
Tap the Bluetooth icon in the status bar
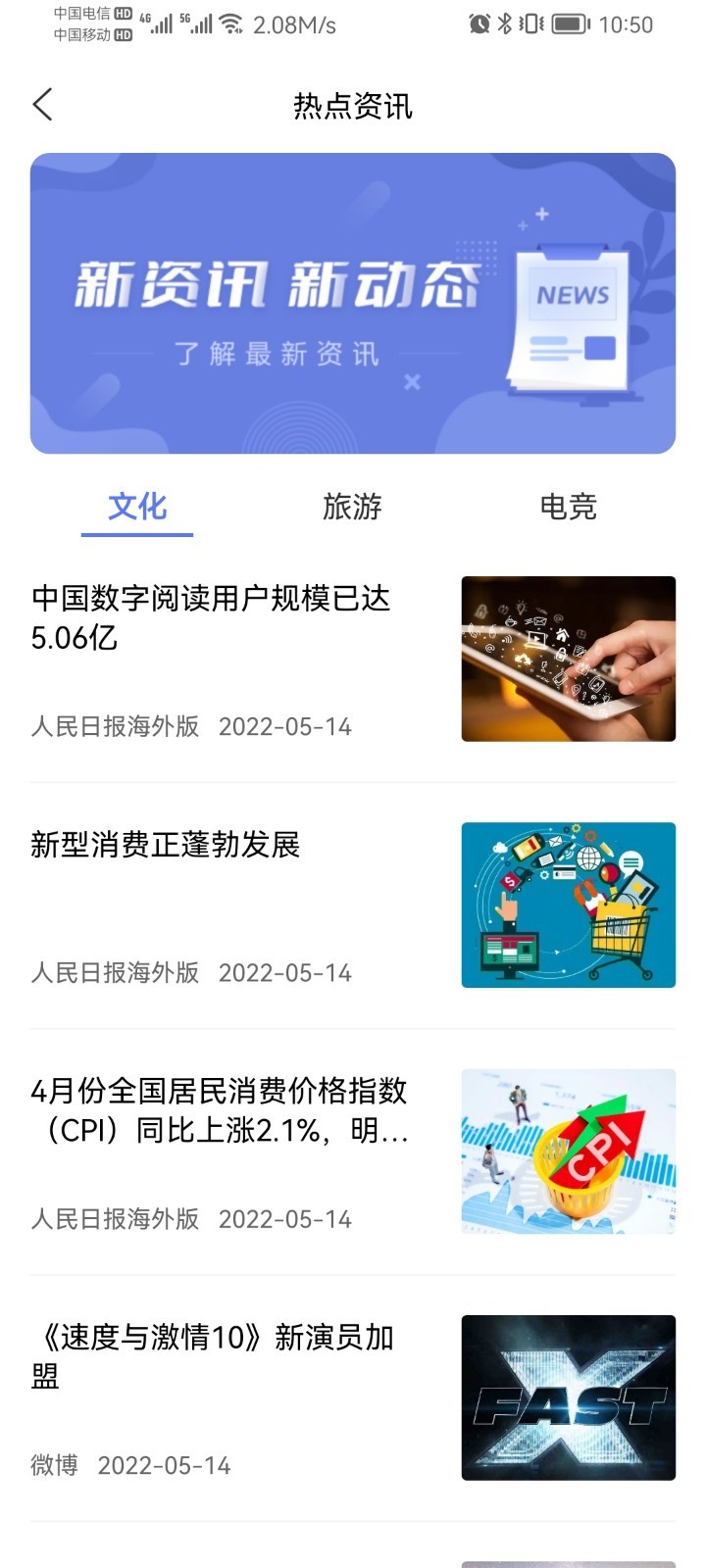(x=507, y=24)
